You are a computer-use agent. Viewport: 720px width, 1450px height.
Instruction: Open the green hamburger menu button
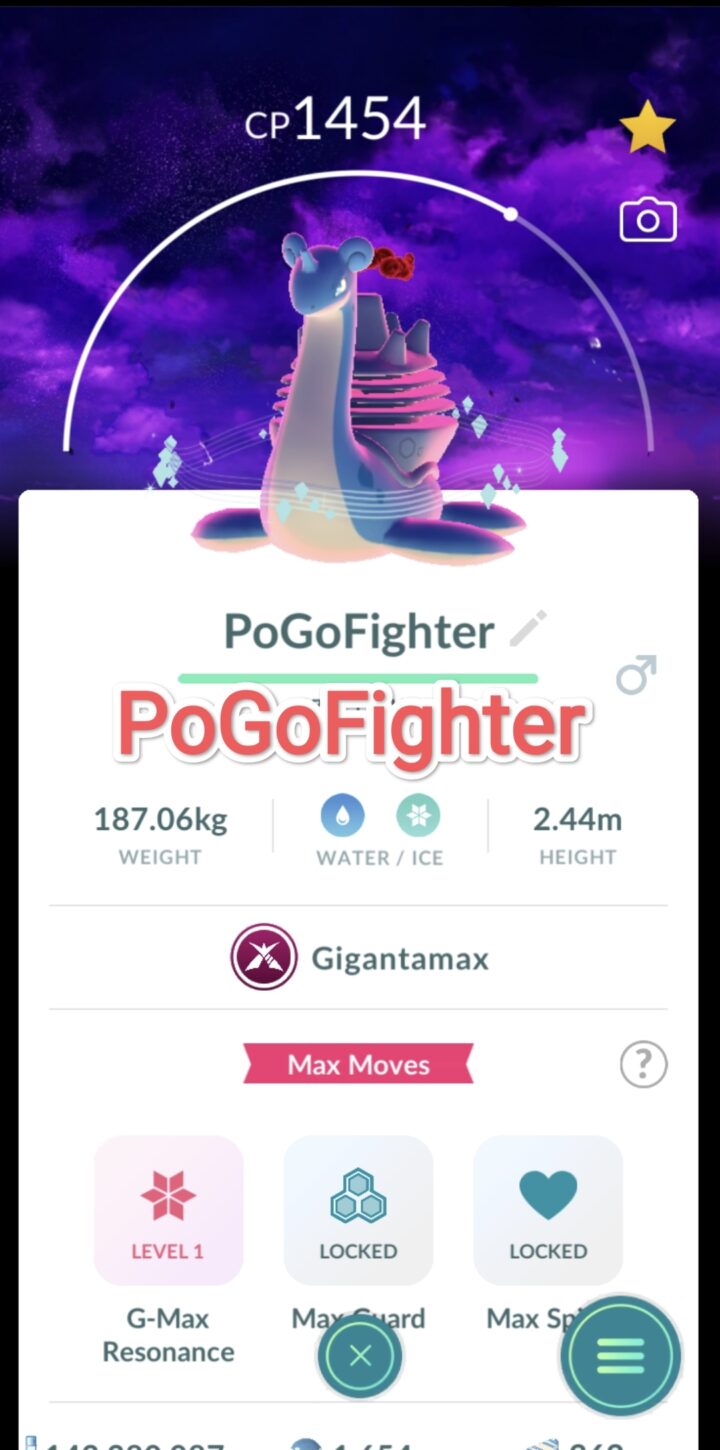pyautogui.click(x=621, y=1356)
